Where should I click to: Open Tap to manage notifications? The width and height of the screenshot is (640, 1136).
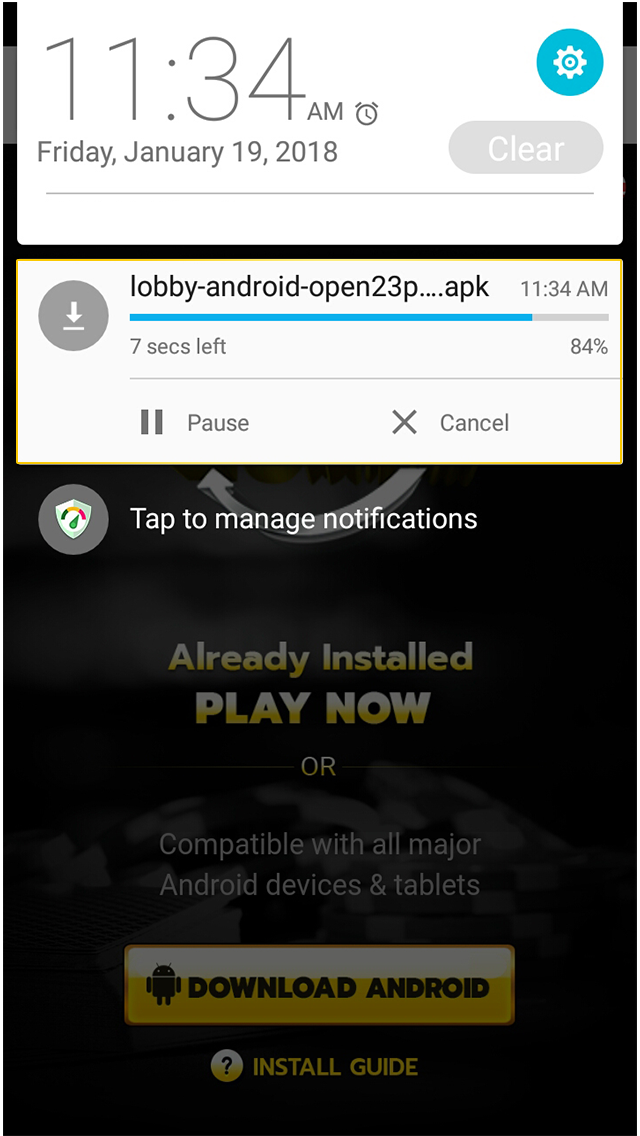tap(303, 519)
